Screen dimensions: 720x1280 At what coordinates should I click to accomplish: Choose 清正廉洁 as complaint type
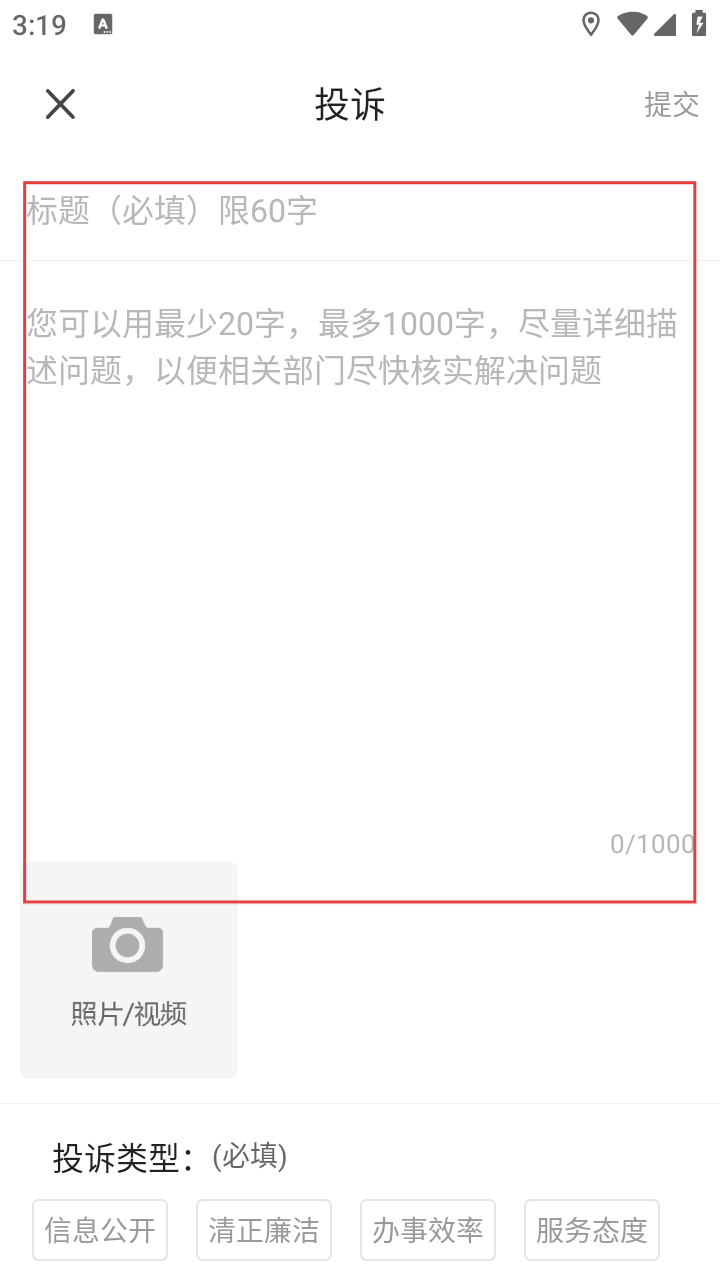click(x=264, y=1230)
